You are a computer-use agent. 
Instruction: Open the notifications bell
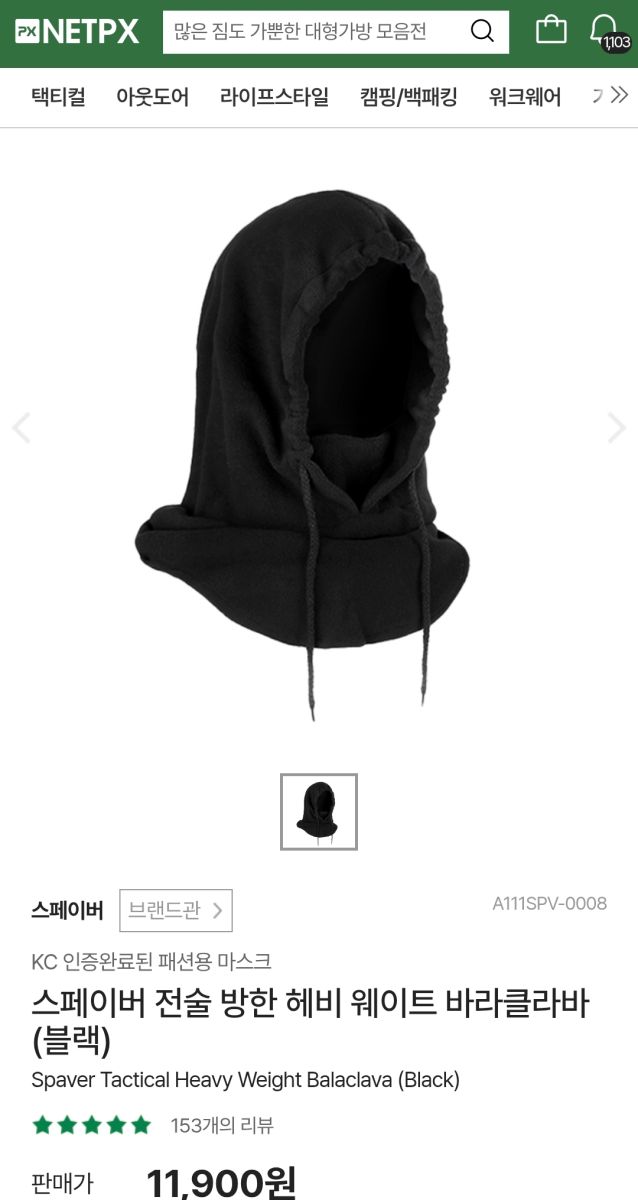tap(604, 30)
